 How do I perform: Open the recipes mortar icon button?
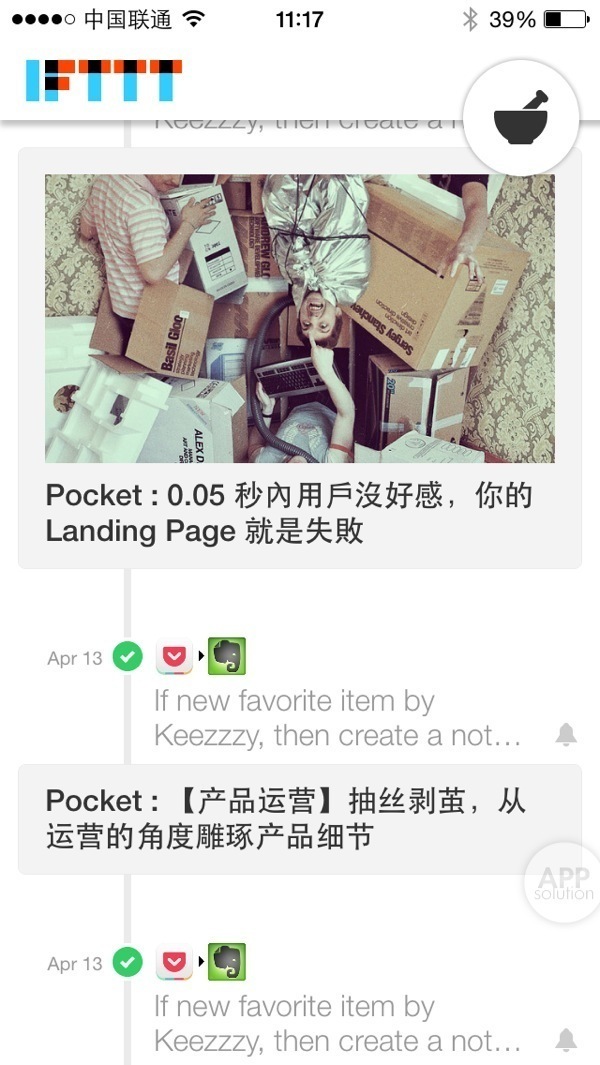(521, 118)
